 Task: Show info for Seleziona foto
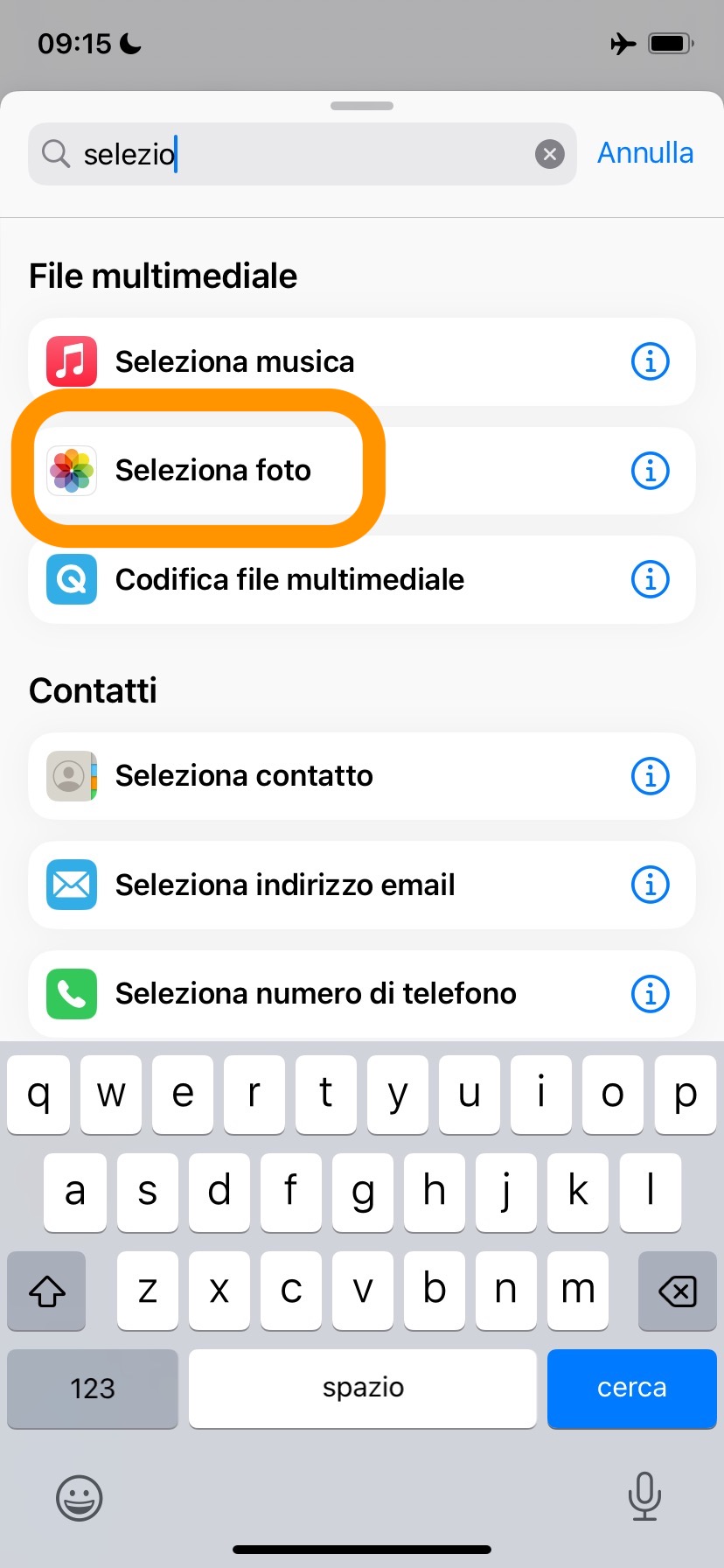pyautogui.click(x=650, y=471)
